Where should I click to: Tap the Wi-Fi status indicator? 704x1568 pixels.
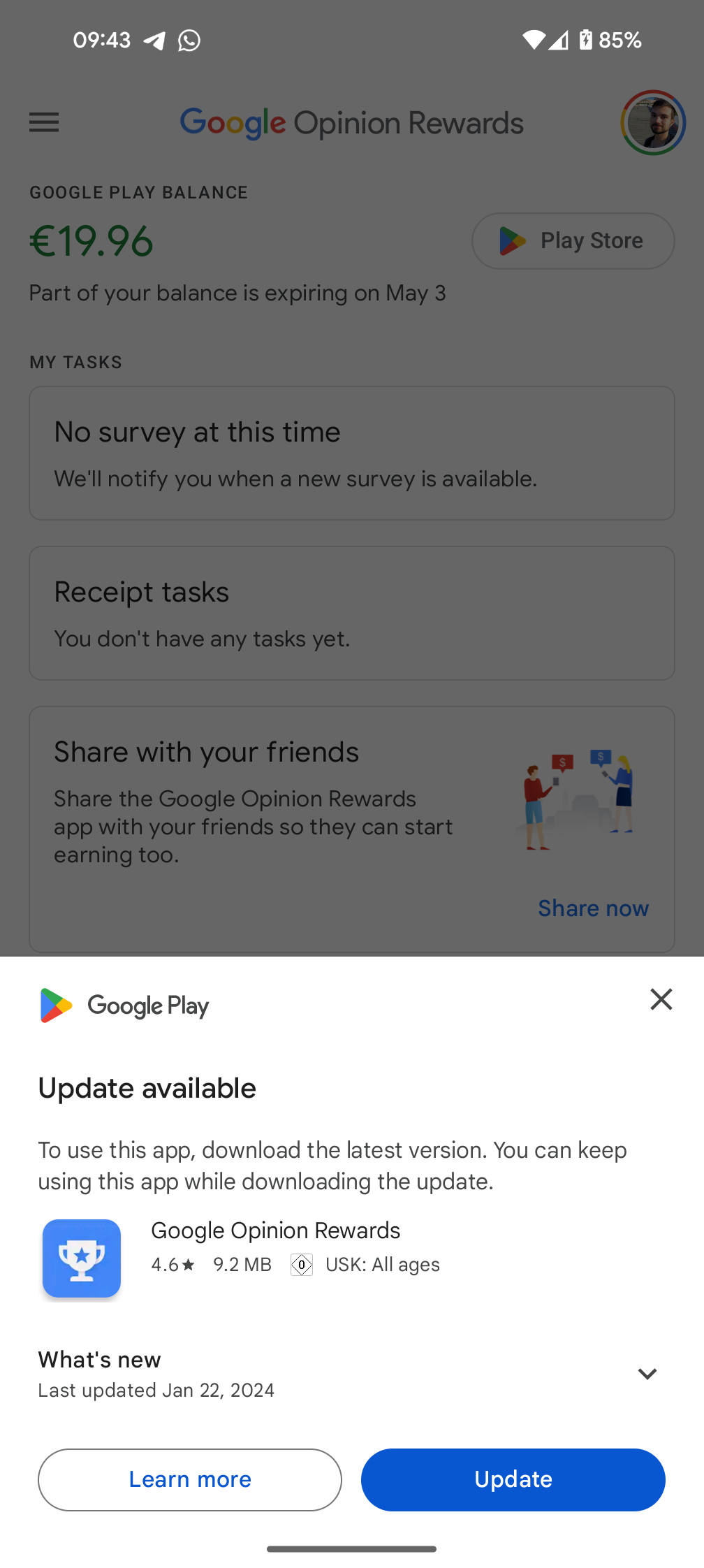[534, 41]
